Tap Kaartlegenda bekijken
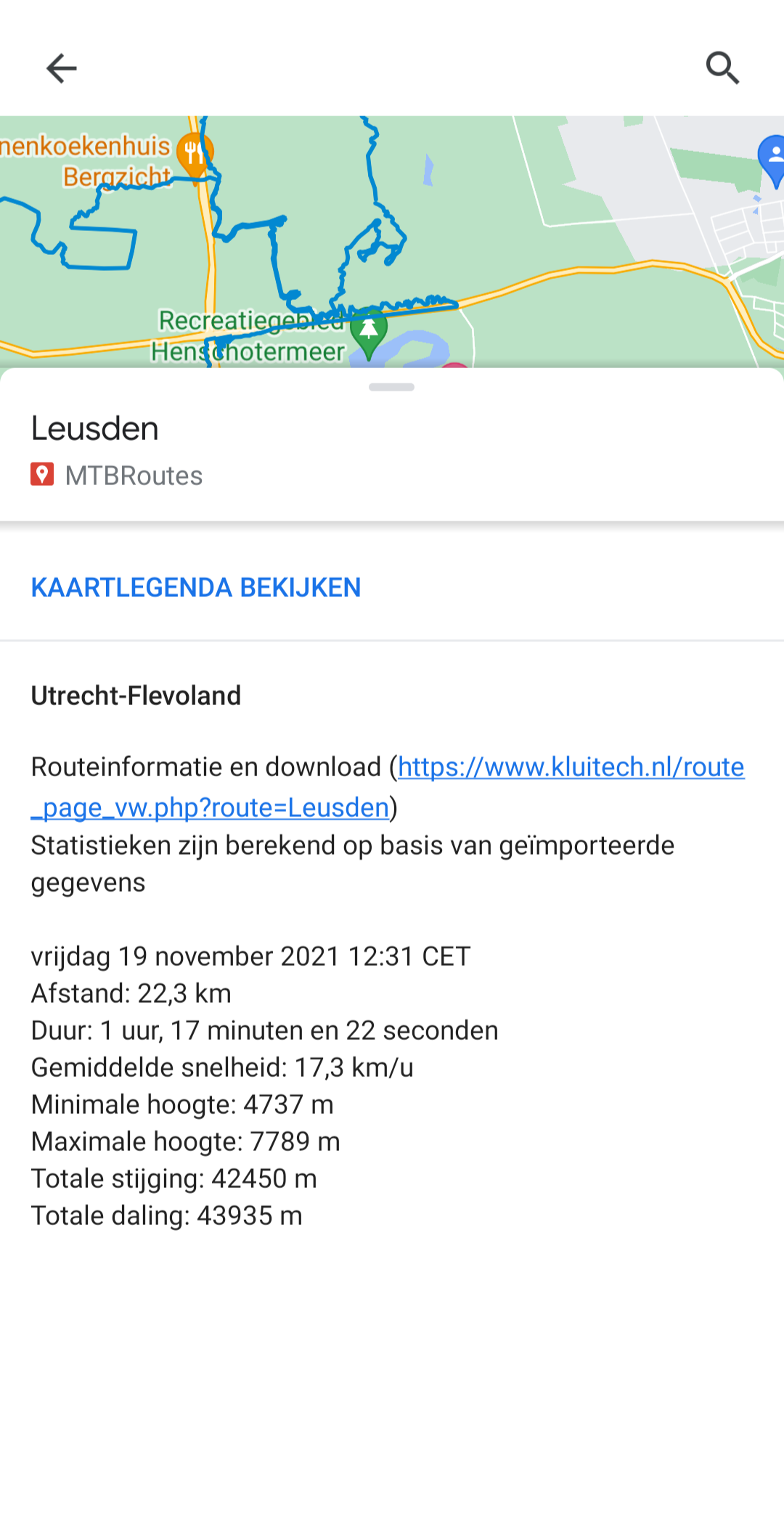This screenshot has height=1527, width=784. [x=196, y=587]
